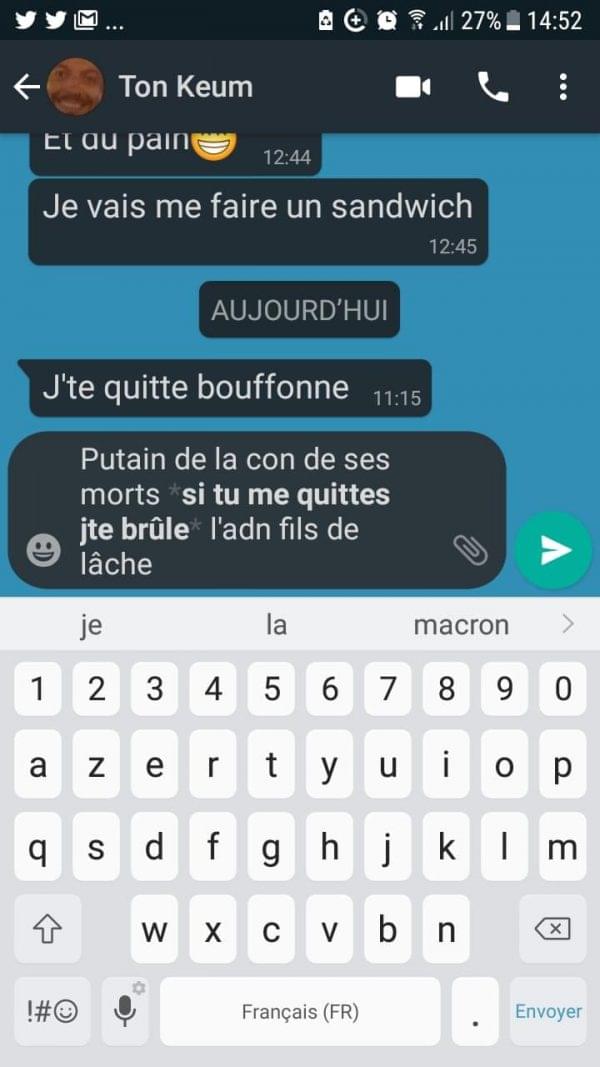Screen dimensions: 600x1067
Task: Pick the word suggestion "je"
Action: (x=91, y=625)
